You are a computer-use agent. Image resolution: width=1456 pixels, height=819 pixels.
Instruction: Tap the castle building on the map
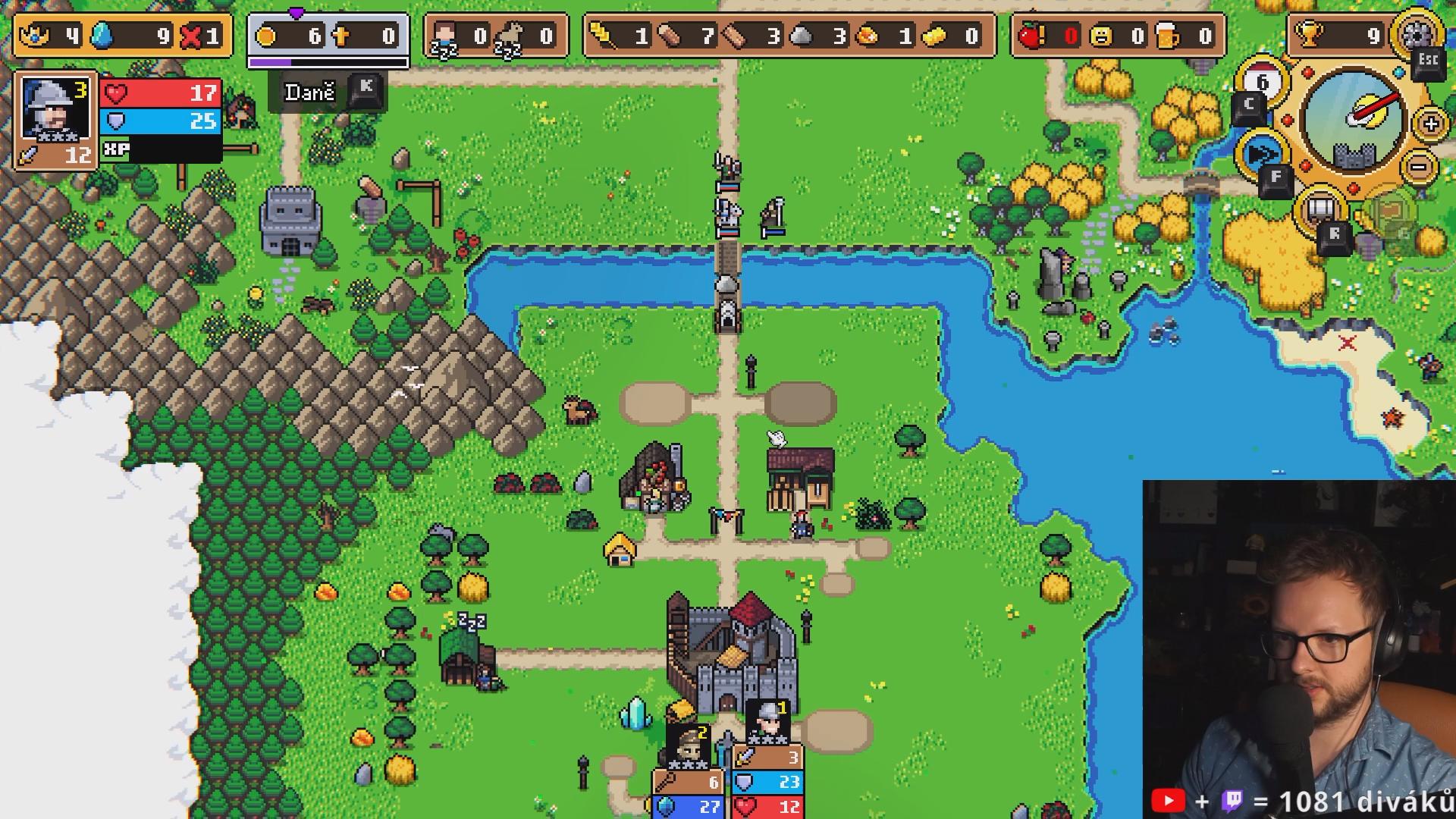coord(732,656)
